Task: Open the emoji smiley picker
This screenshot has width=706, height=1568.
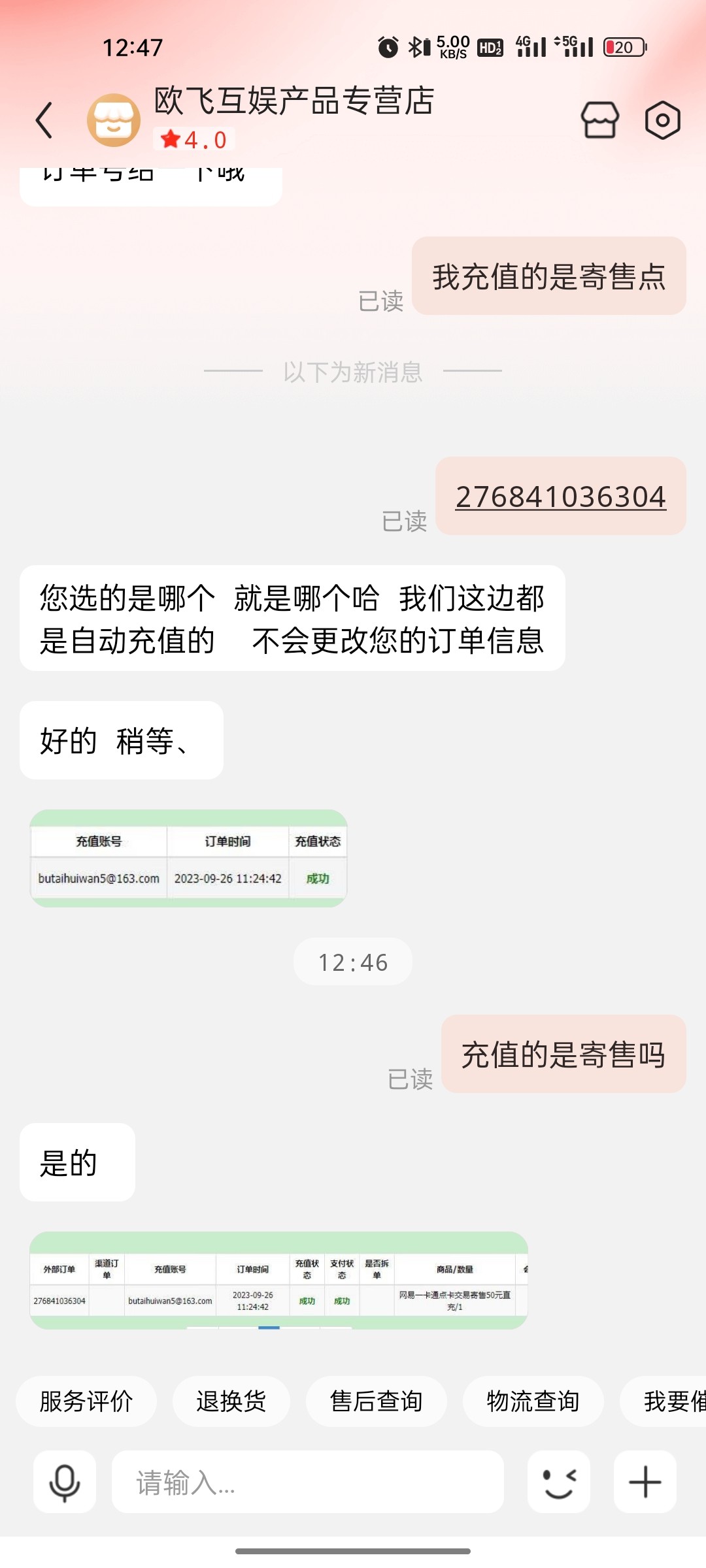Action: pyautogui.click(x=559, y=1482)
